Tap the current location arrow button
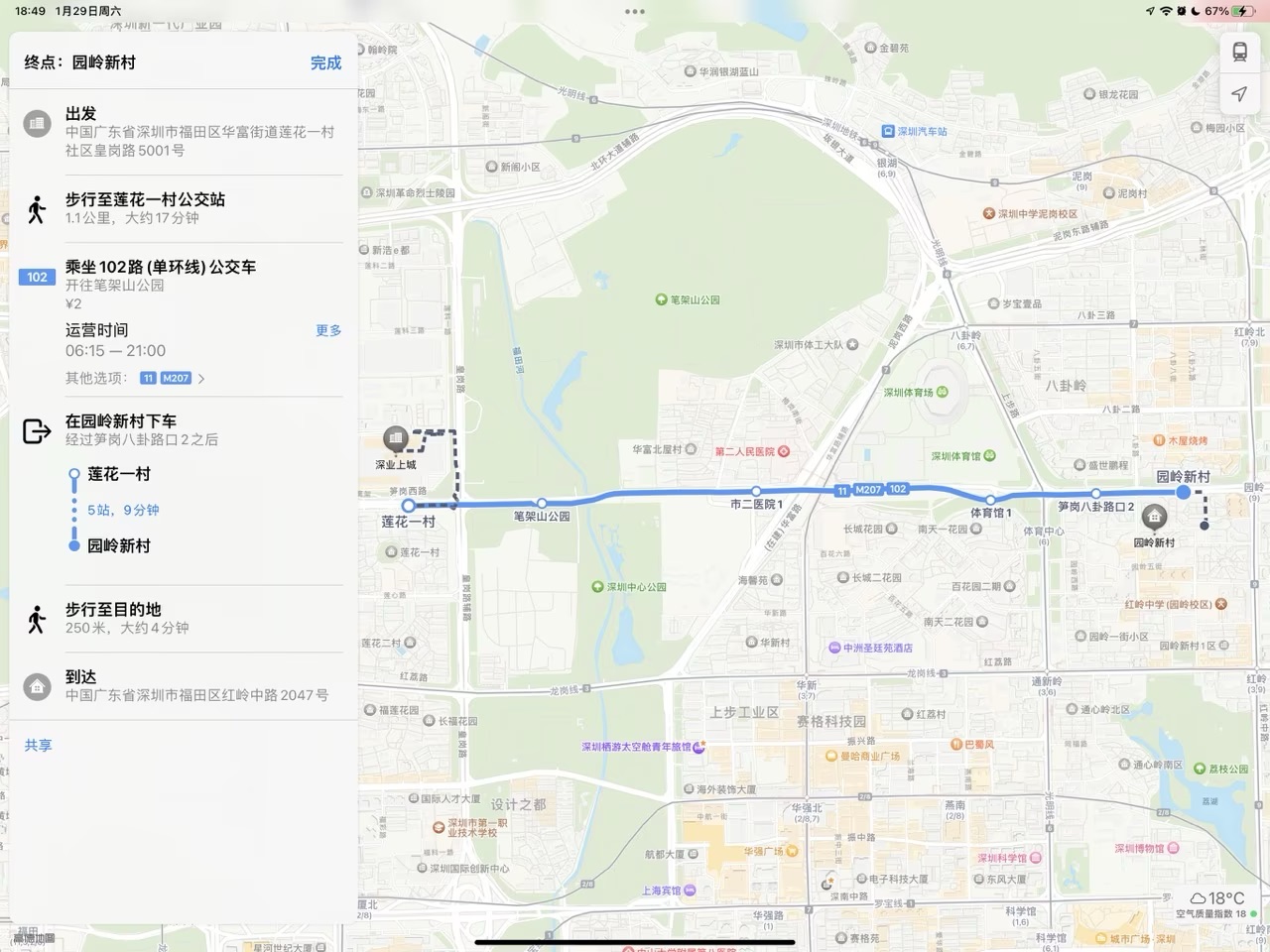Image resolution: width=1270 pixels, height=952 pixels. [x=1239, y=94]
